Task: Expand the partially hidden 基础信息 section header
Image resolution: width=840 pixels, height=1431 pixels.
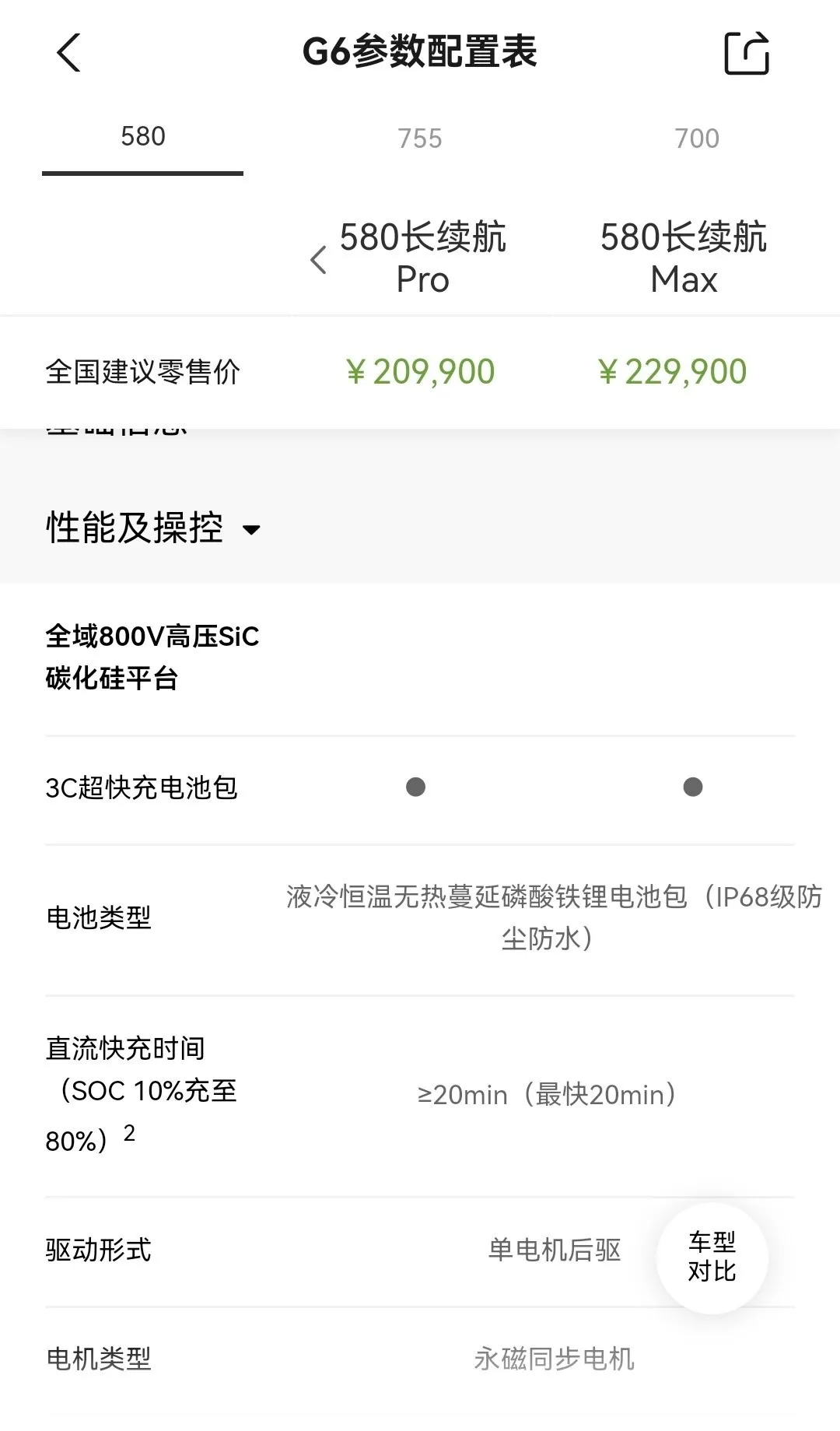Action: (117, 426)
